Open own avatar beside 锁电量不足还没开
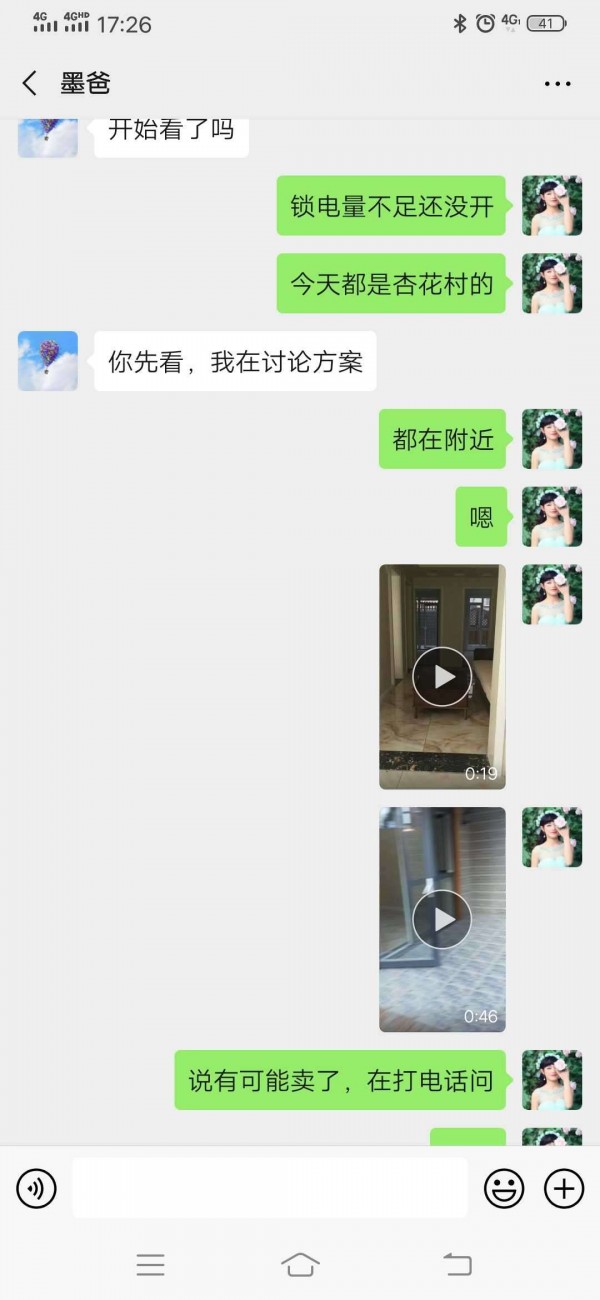Screen dimensions: 600x1300 click(x=552, y=206)
